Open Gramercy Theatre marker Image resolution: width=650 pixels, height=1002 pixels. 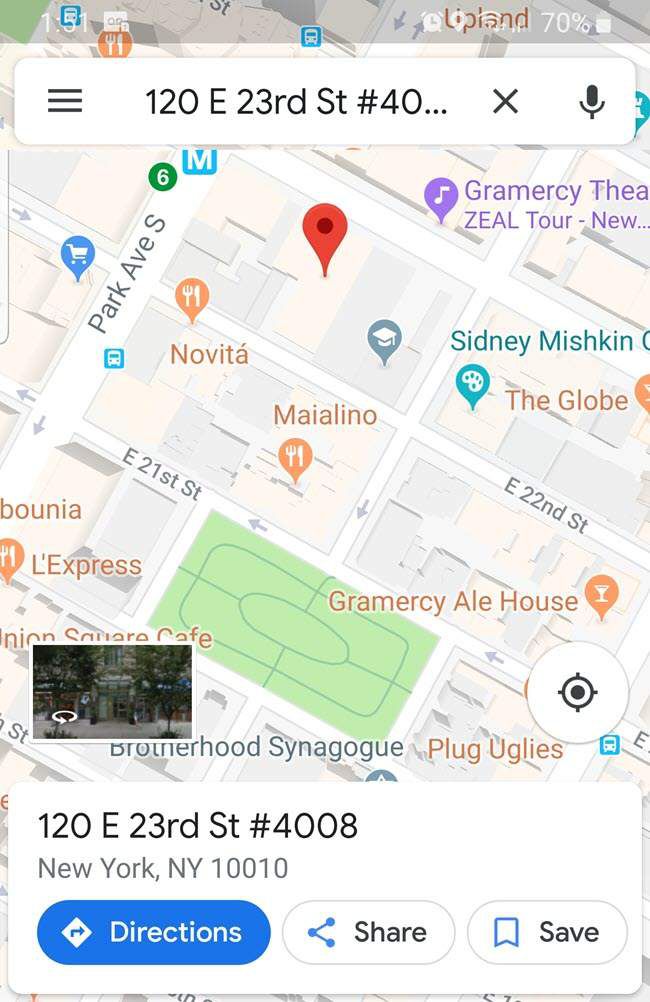(441, 196)
